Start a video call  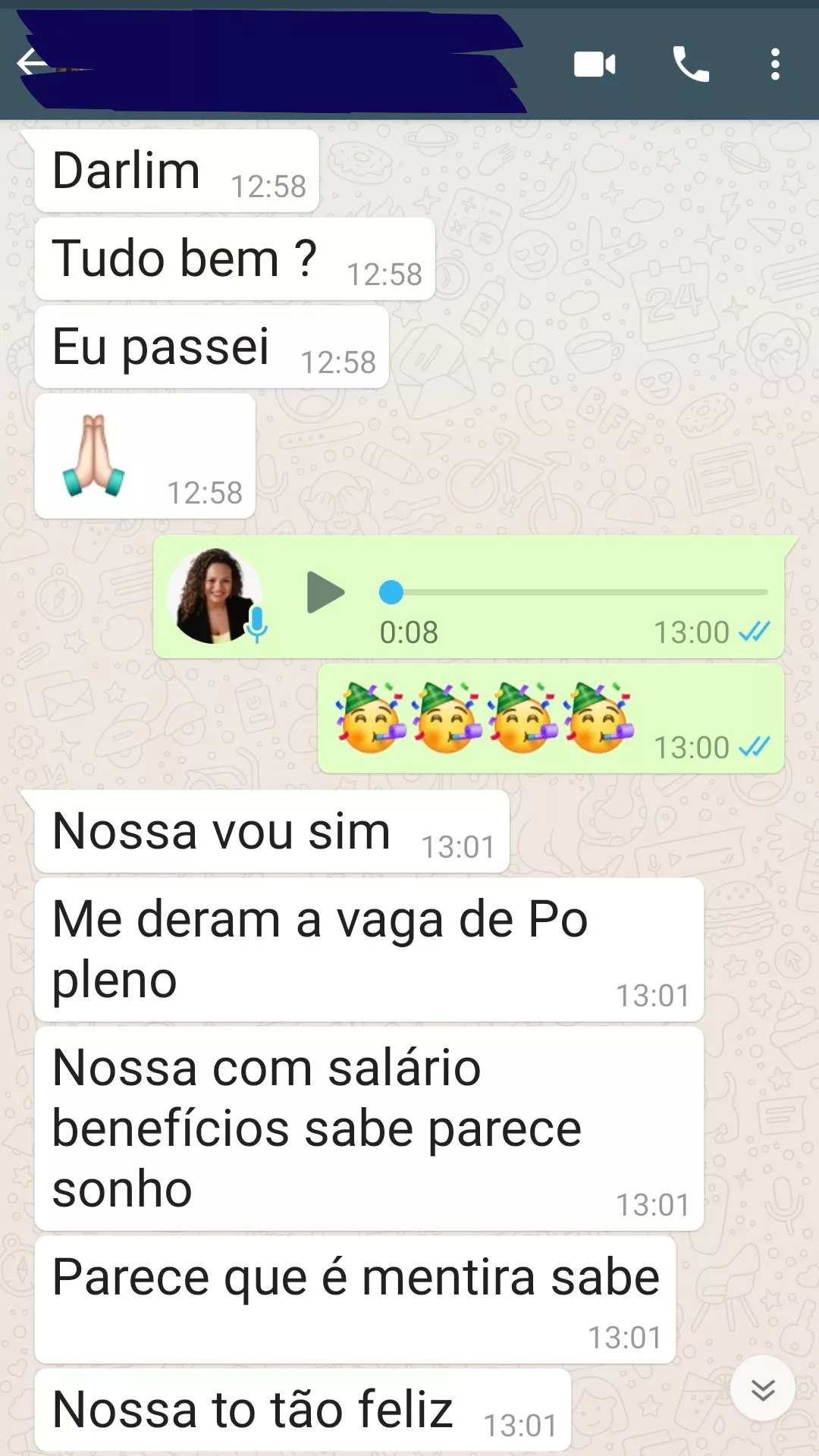point(595,64)
